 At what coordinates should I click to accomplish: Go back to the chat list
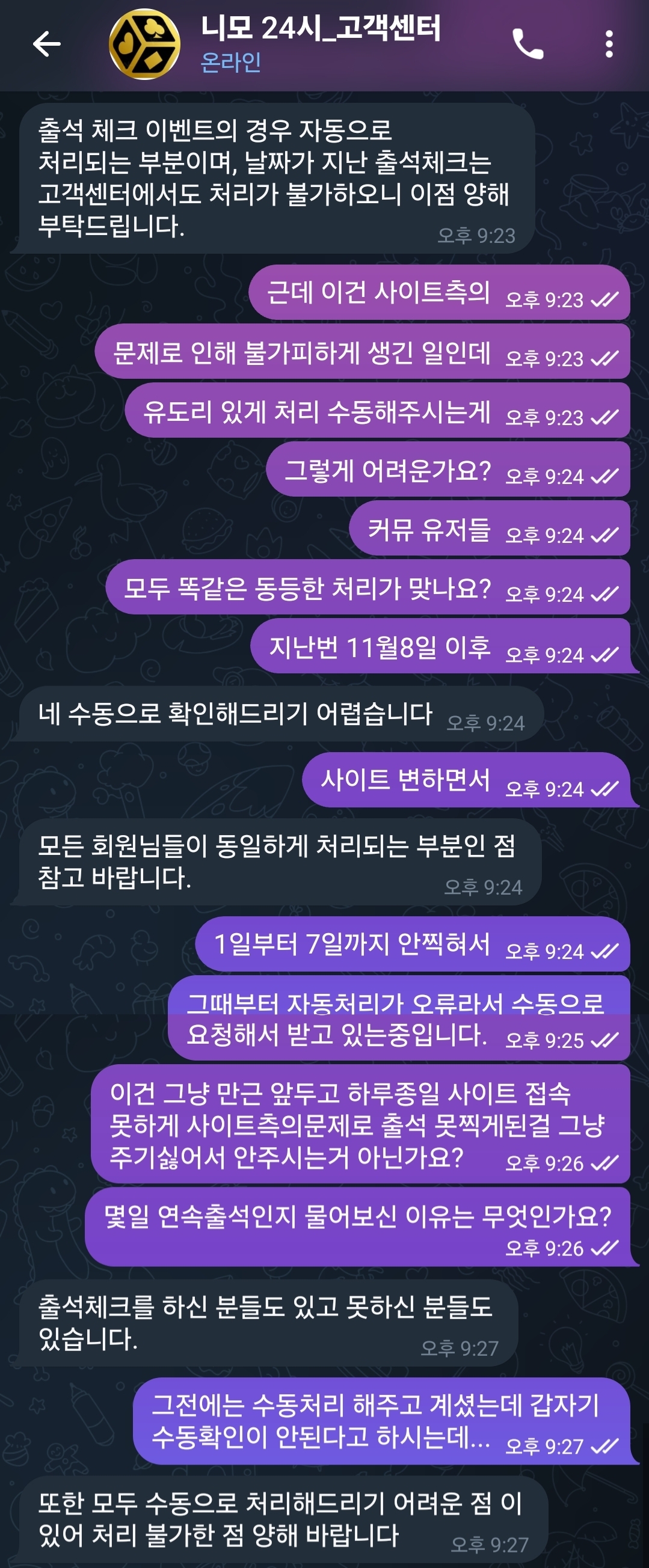46,44
